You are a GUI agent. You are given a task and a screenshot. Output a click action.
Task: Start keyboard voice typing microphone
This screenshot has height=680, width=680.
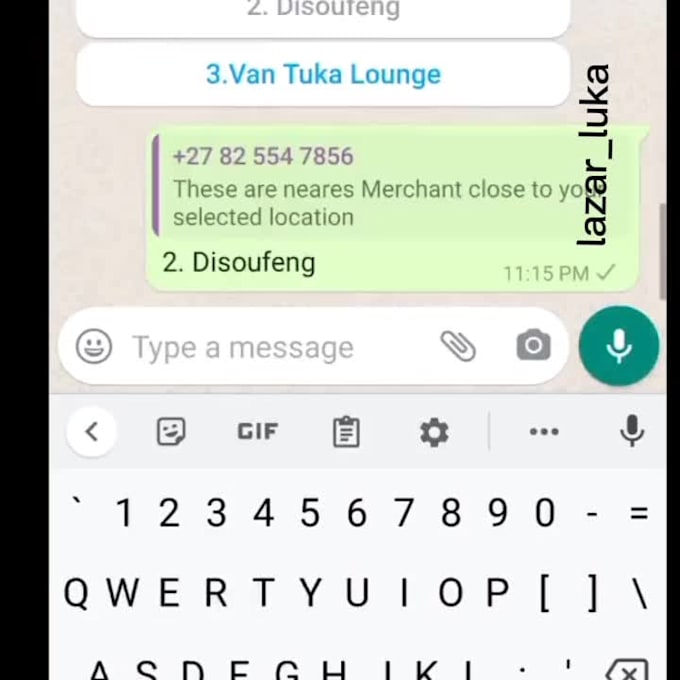(x=631, y=431)
